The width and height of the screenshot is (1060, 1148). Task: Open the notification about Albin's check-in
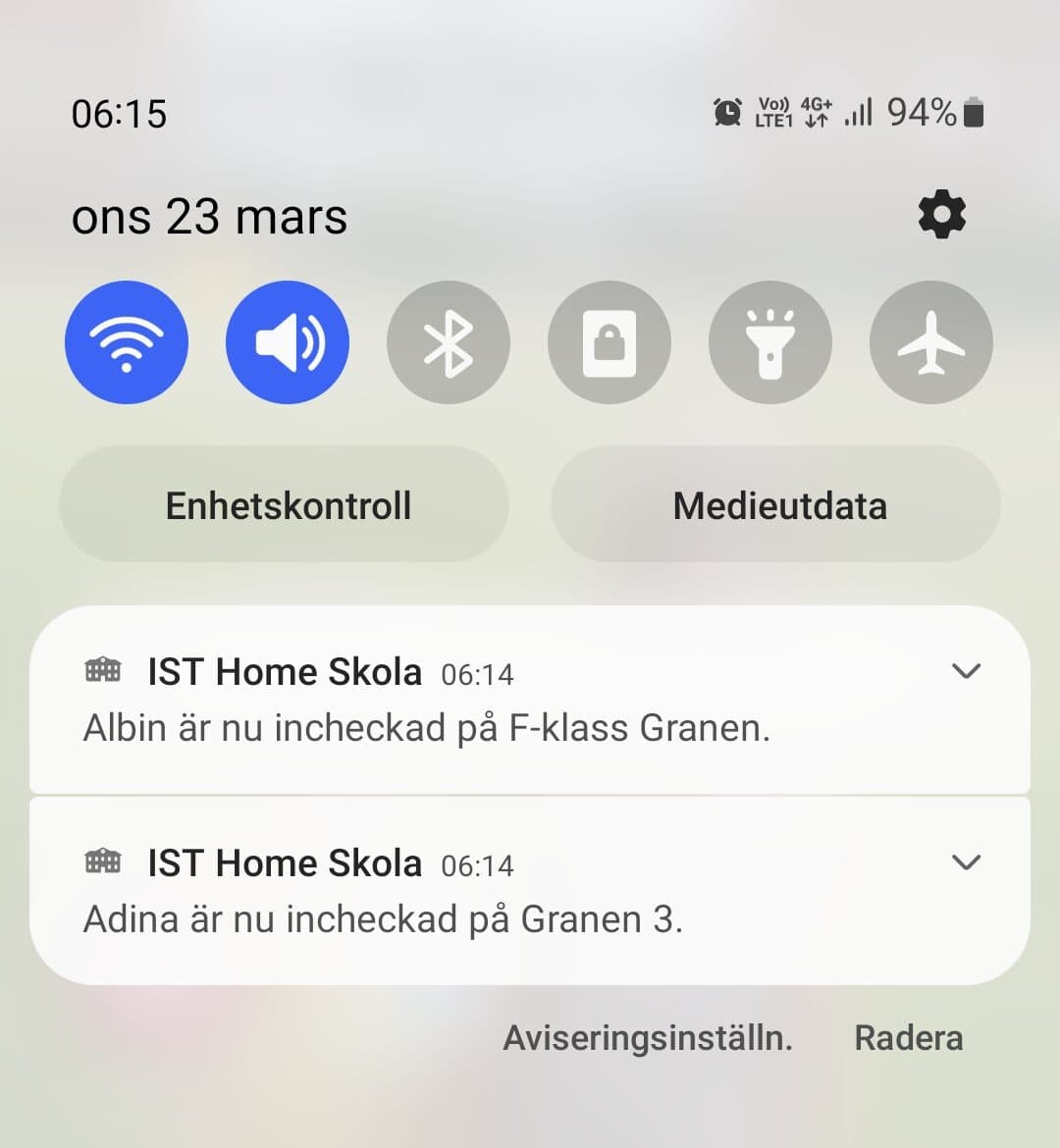pos(427,728)
